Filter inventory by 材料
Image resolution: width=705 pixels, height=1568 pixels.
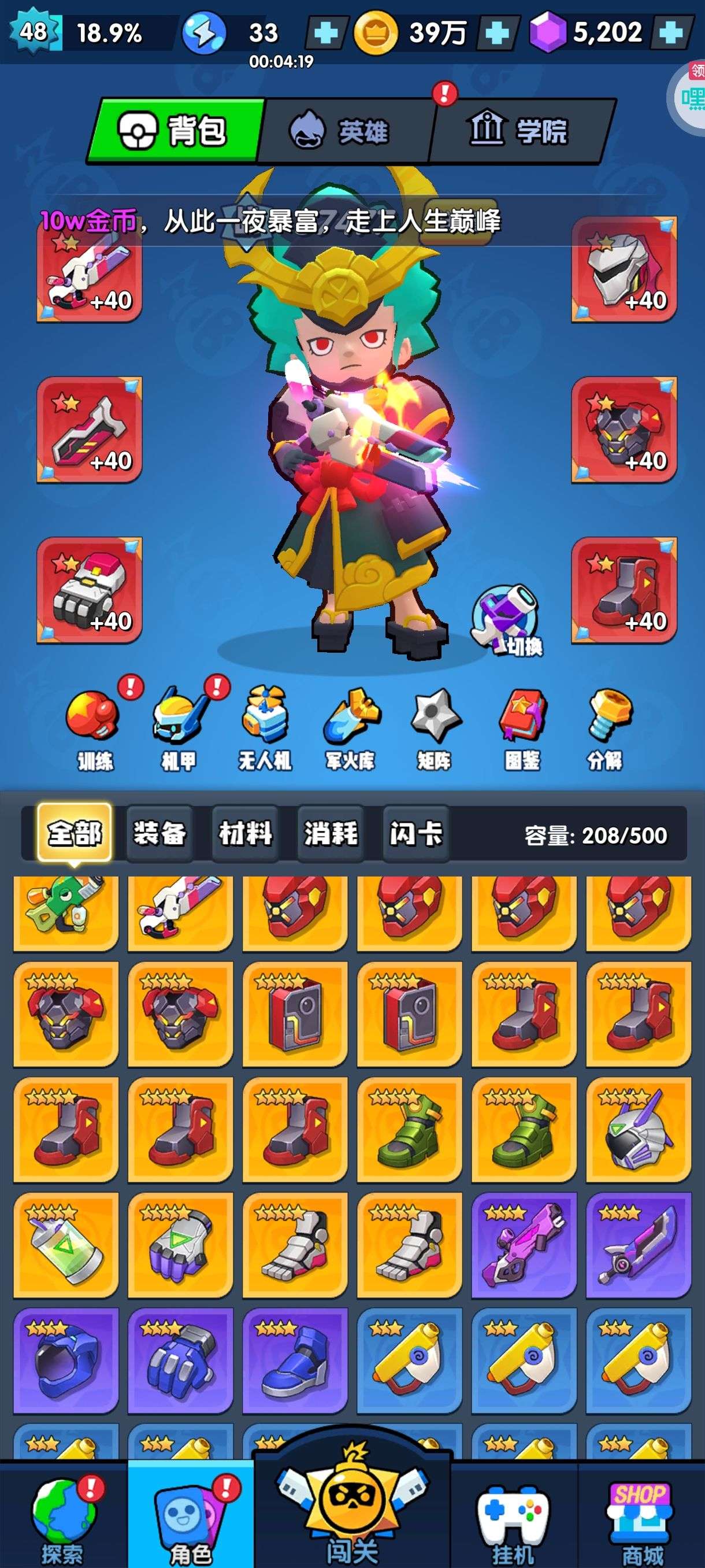click(x=245, y=832)
